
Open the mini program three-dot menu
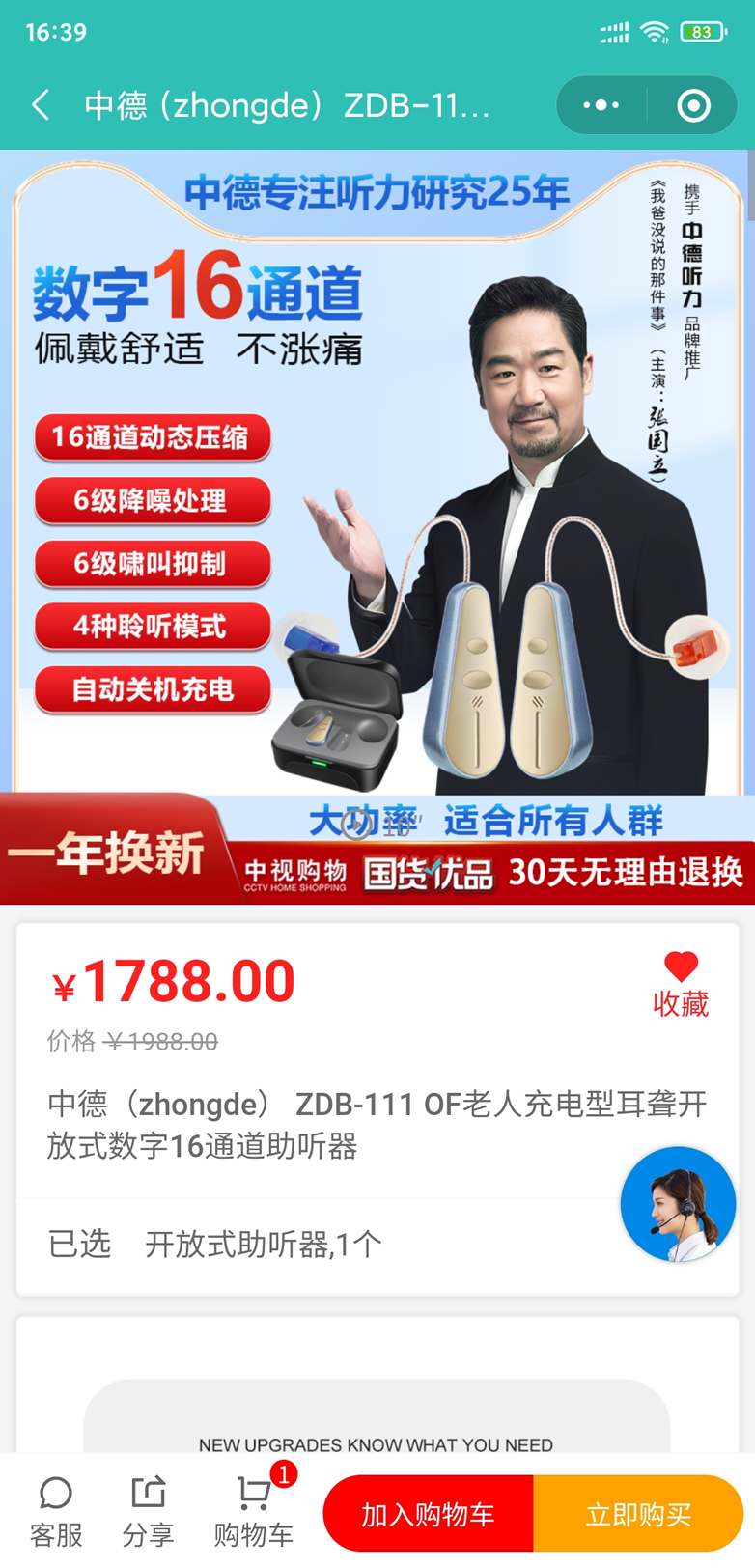(x=601, y=104)
